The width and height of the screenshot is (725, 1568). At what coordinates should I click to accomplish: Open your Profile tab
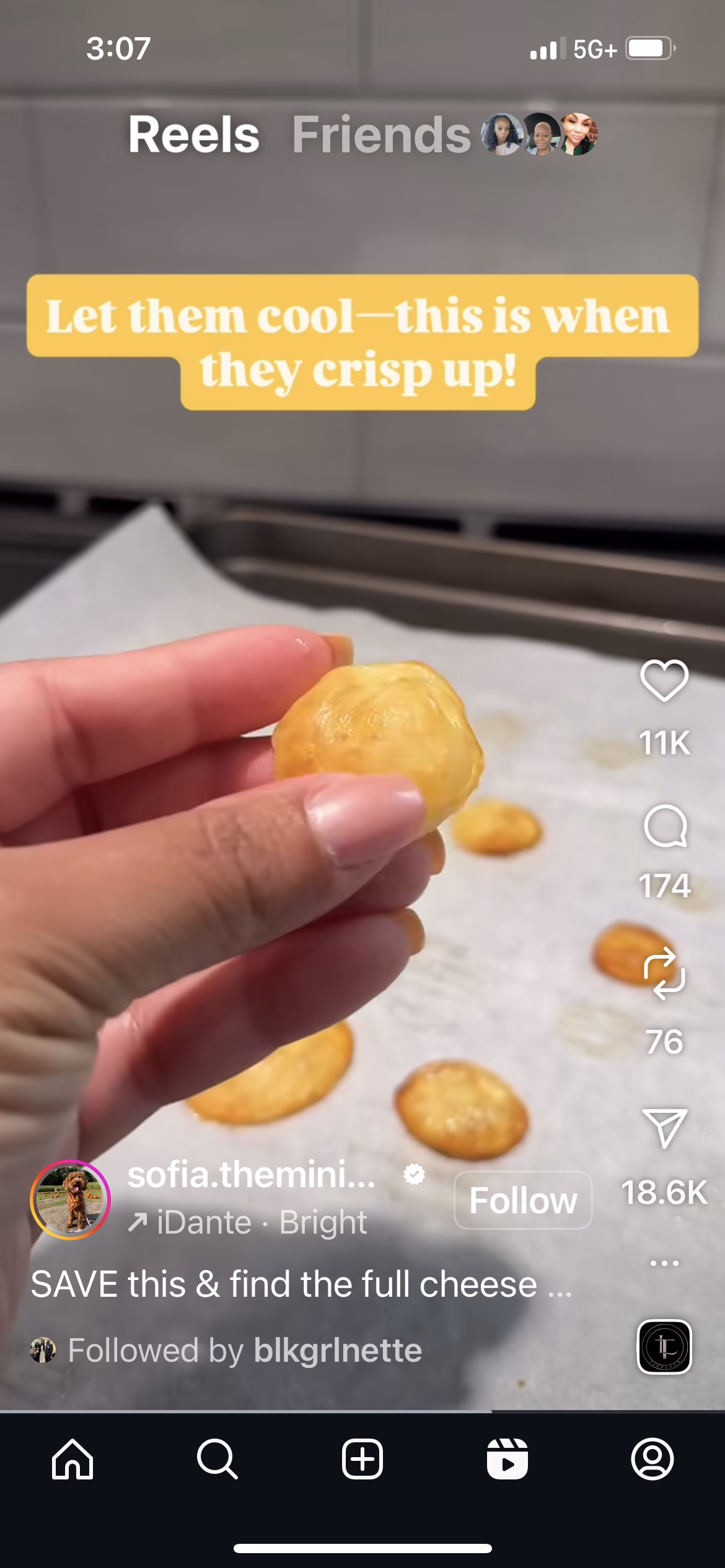pyautogui.click(x=652, y=1459)
